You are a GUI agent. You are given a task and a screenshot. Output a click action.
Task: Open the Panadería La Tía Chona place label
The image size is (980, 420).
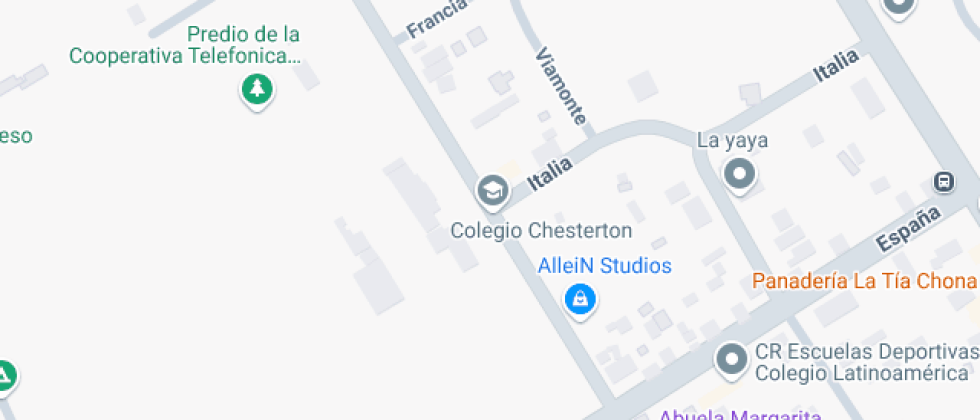pyautogui.click(x=863, y=280)
